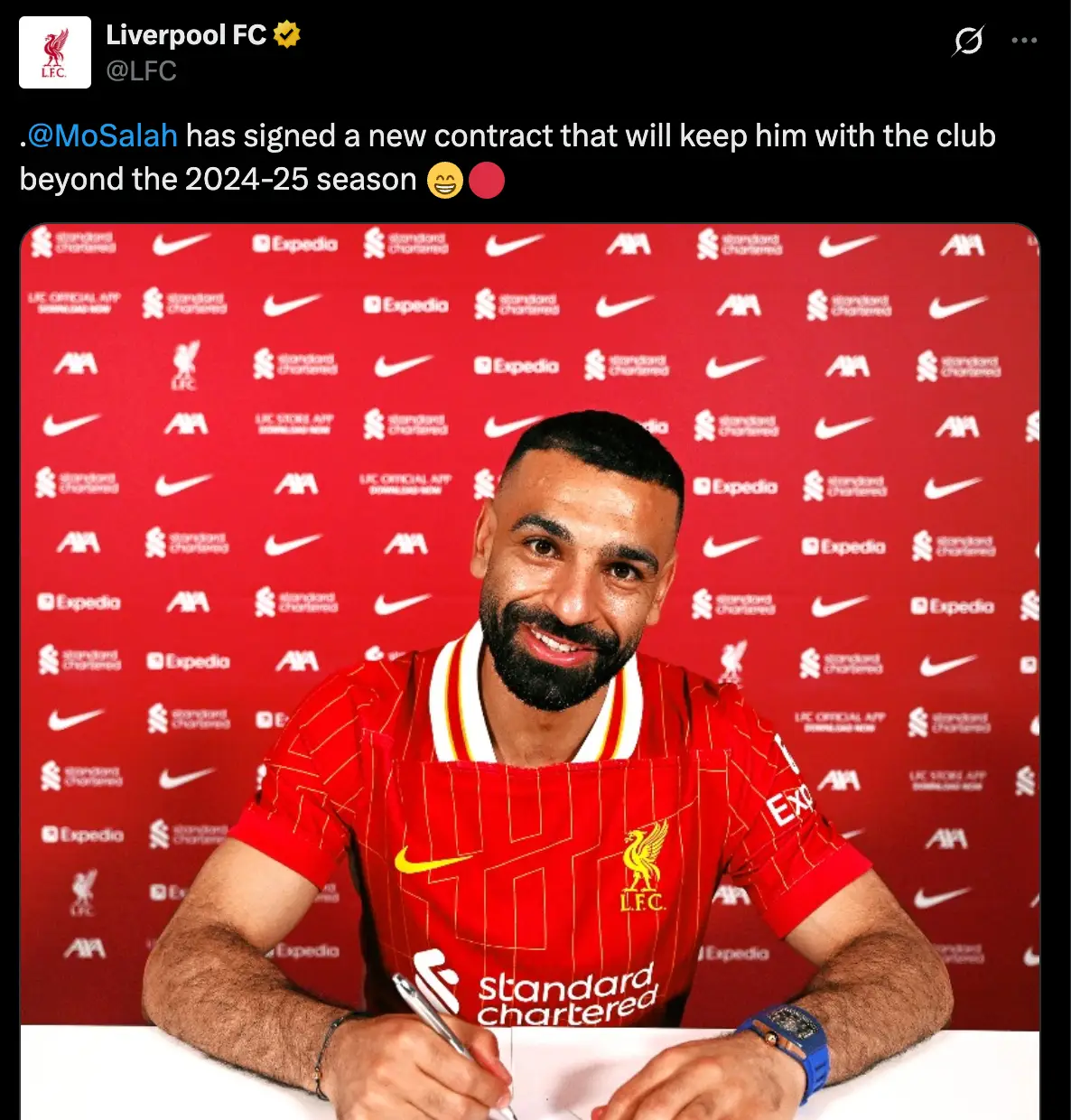Image resolution: width=1071 pixels, height=1120 pixels.
Task: Click the Liverpool FC display name
Action: 185,34
